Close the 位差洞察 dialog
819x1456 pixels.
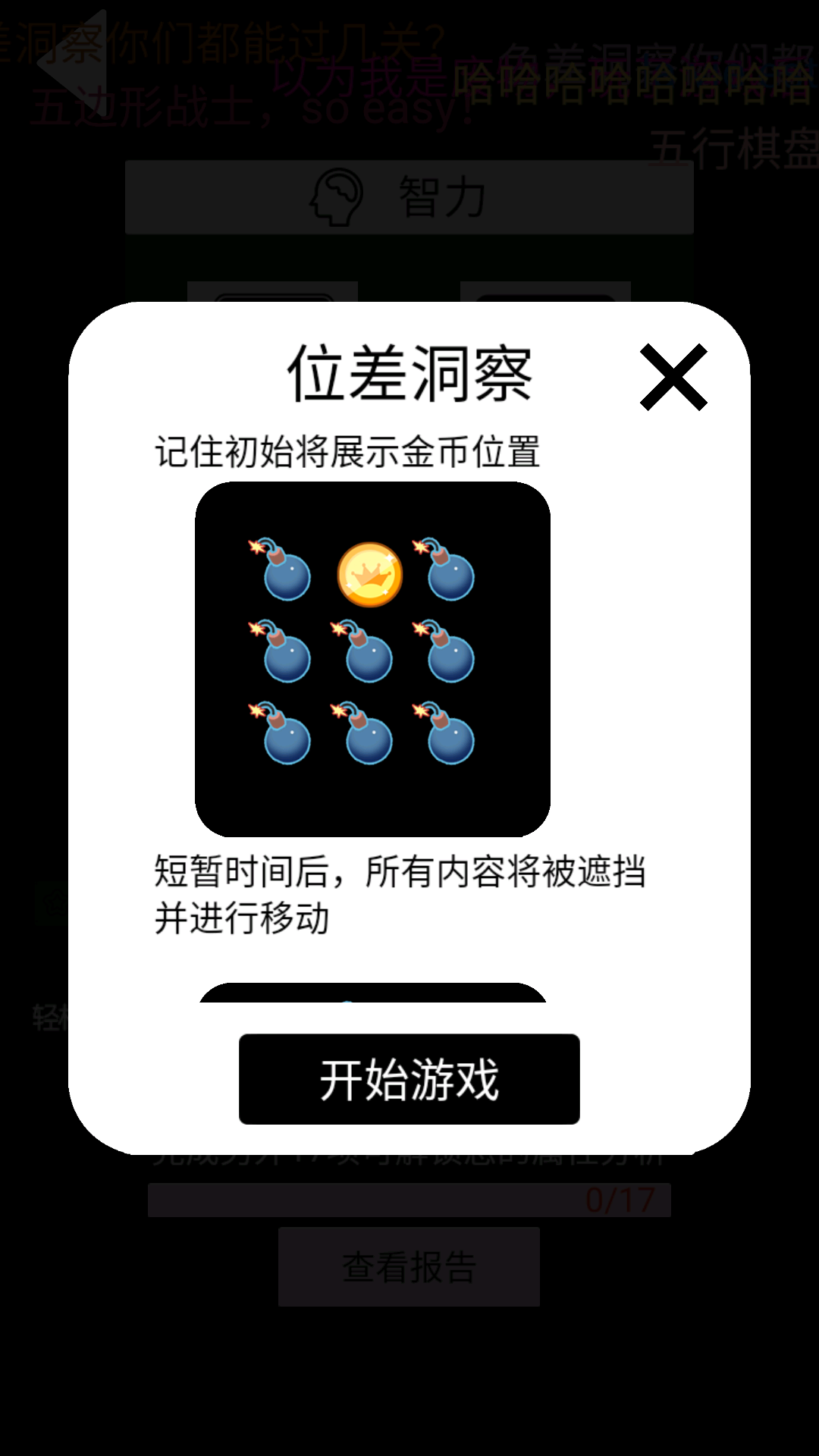click(x=673, y=377)
